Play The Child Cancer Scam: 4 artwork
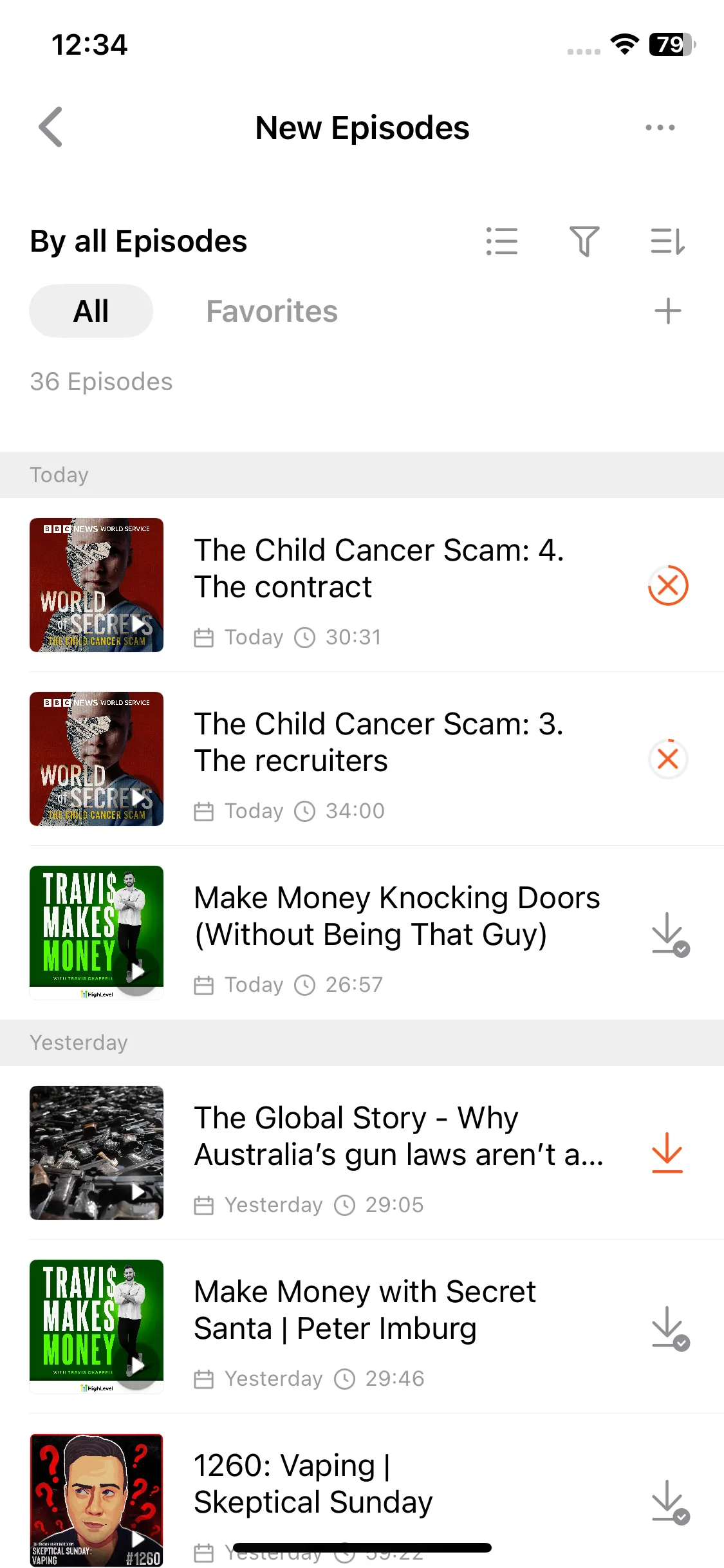The height and width of the screenshot is (1568, 724). (97, 585)
